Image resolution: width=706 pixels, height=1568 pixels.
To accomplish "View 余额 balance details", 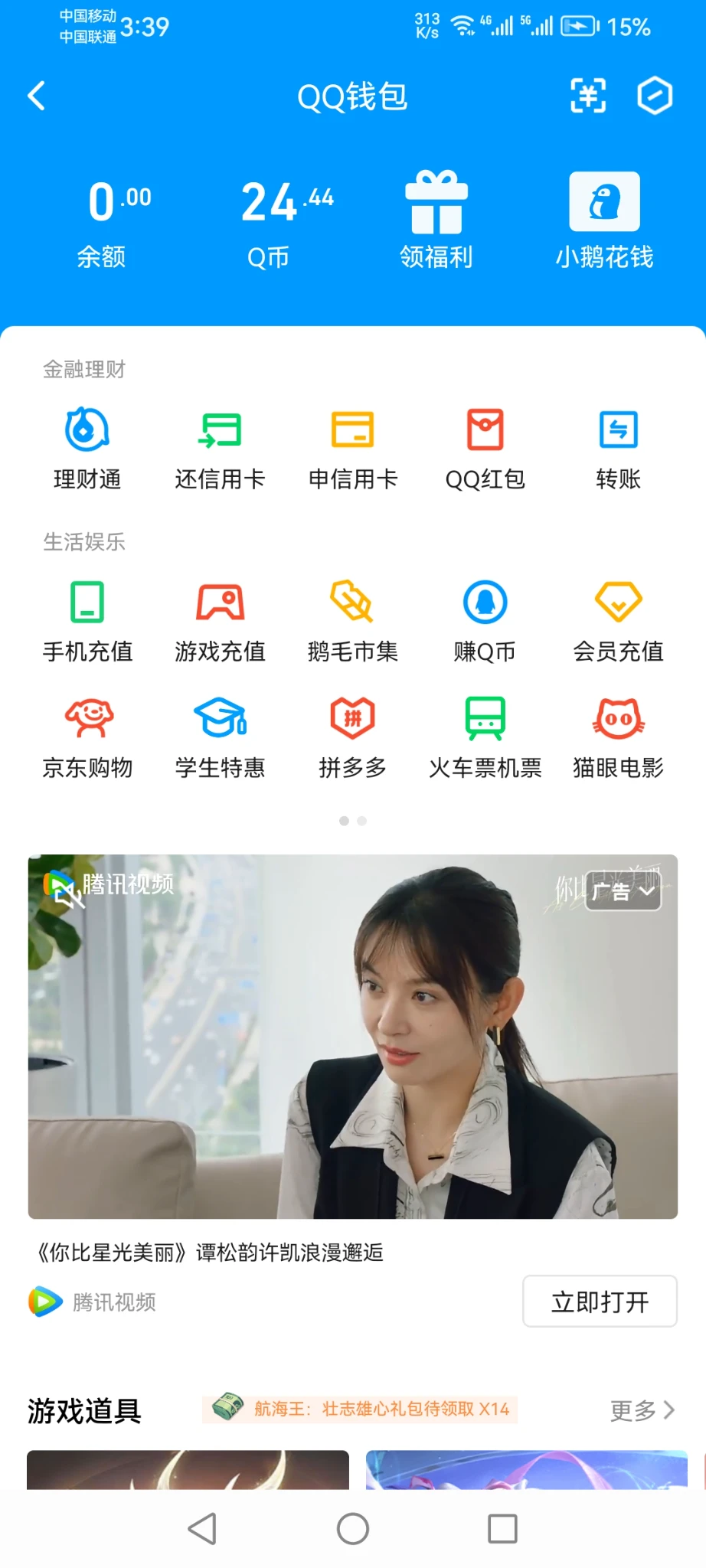I will [102, 222].
